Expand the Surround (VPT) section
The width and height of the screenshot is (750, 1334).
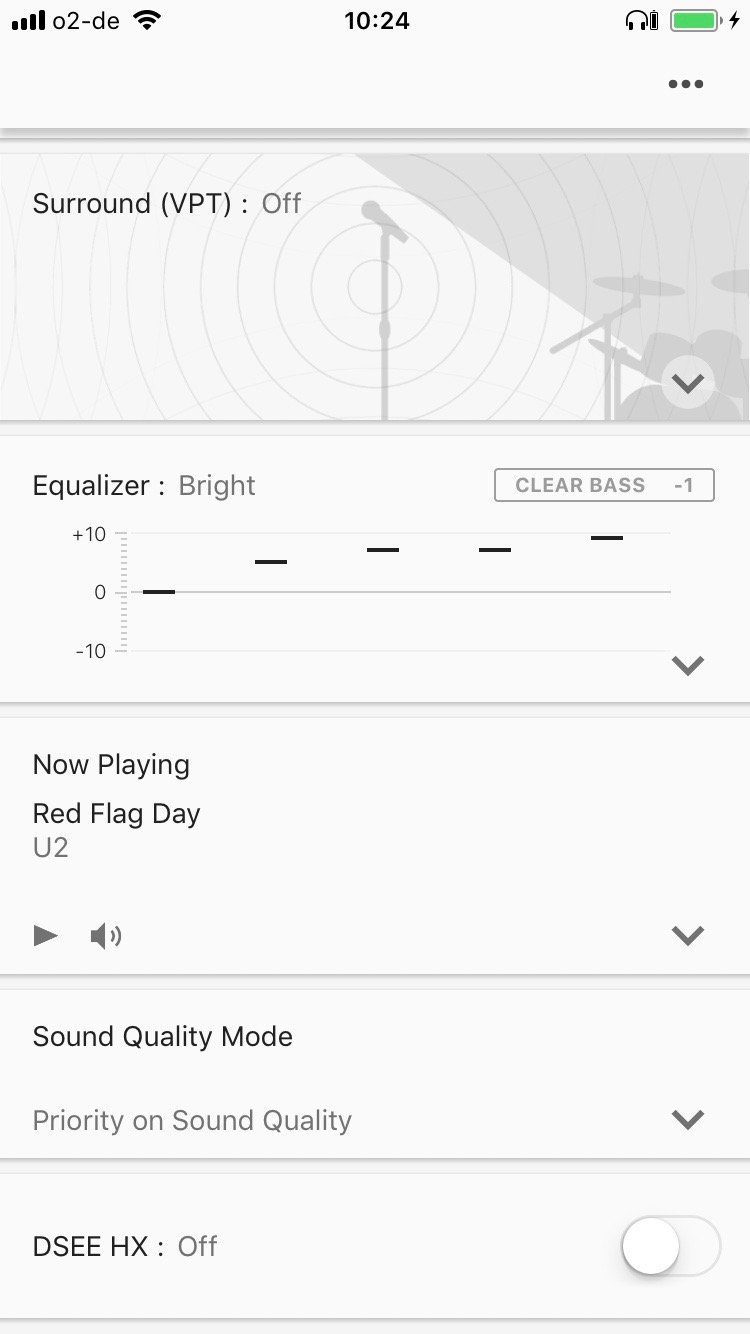(688, 382)
